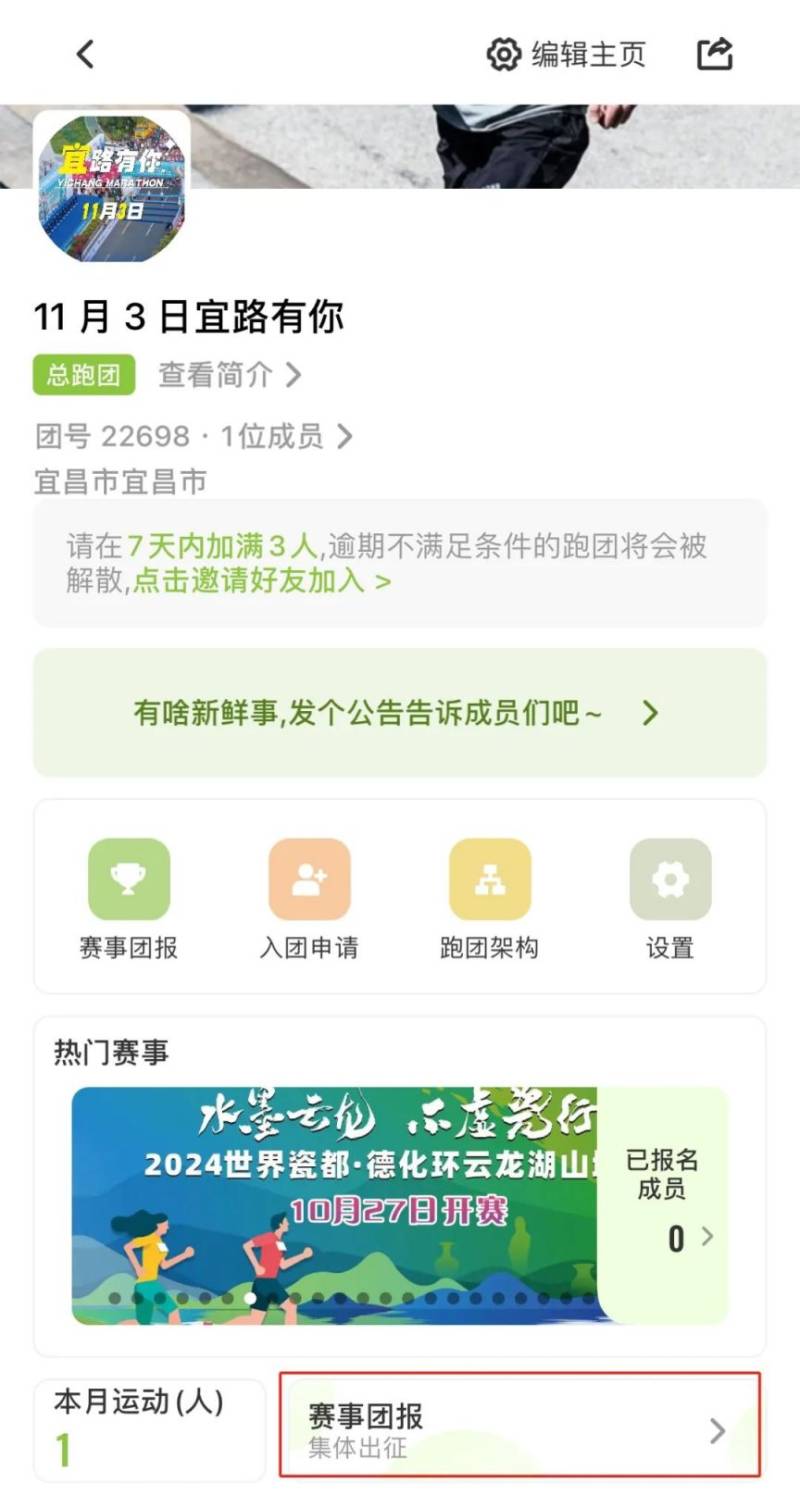Click the share icon at top right
The image size is (800, 1496).
pyautogui.click(x=718, y=55)
